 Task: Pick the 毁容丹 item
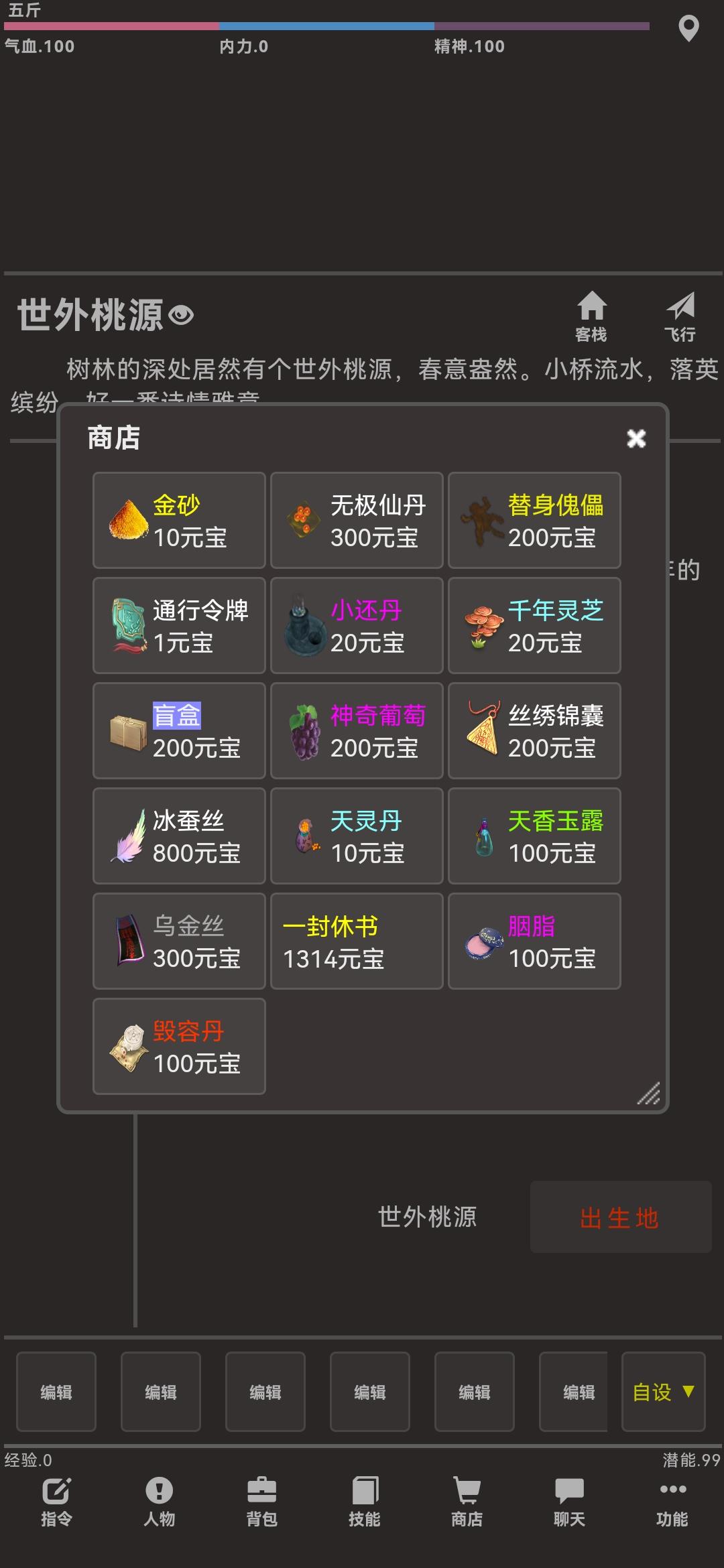tap(179, 1047)
